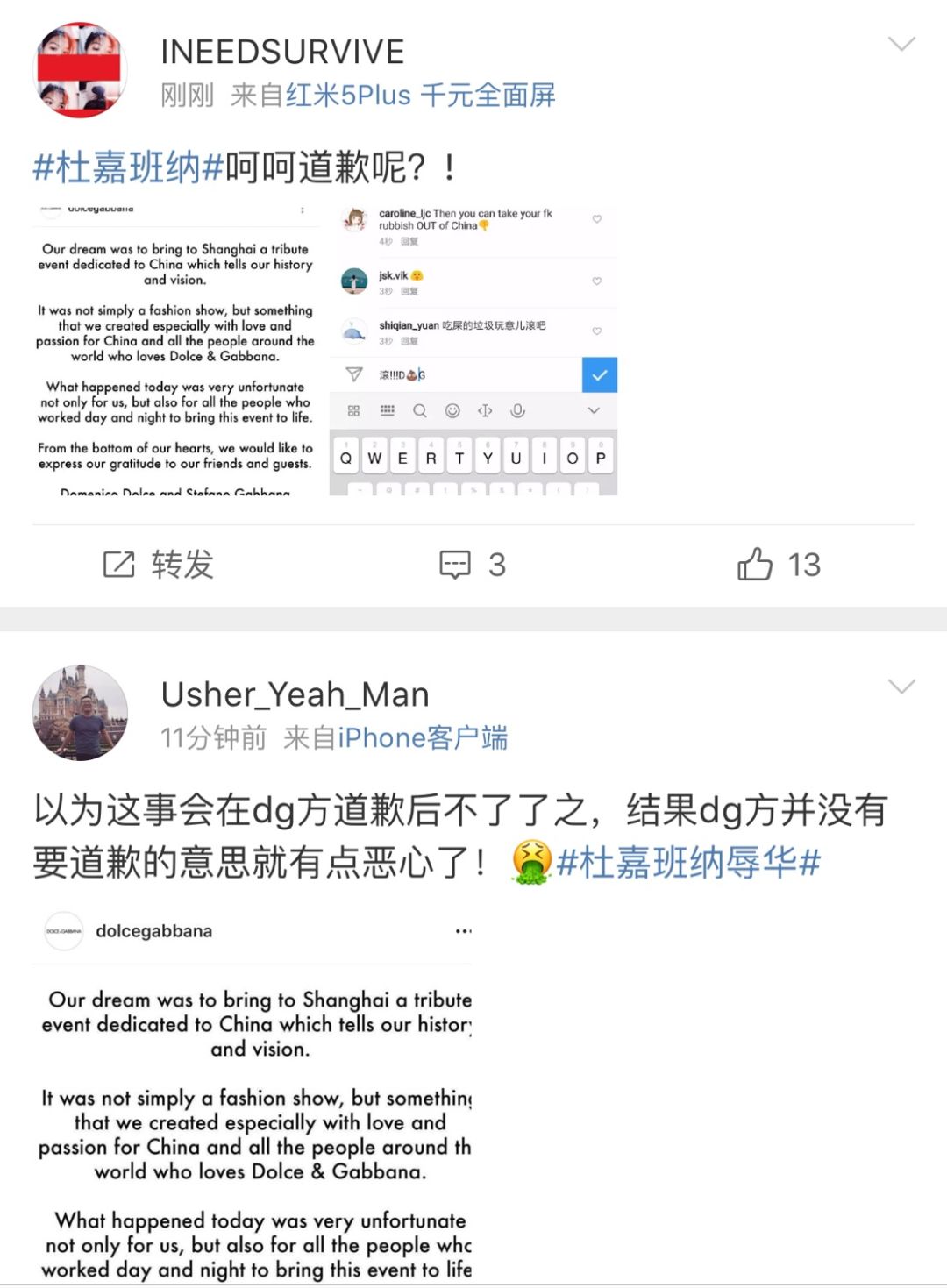Viewport: 947px width, 1288px height.
Task: Open iPhone客户端 source link
Action: pos(423,737)
